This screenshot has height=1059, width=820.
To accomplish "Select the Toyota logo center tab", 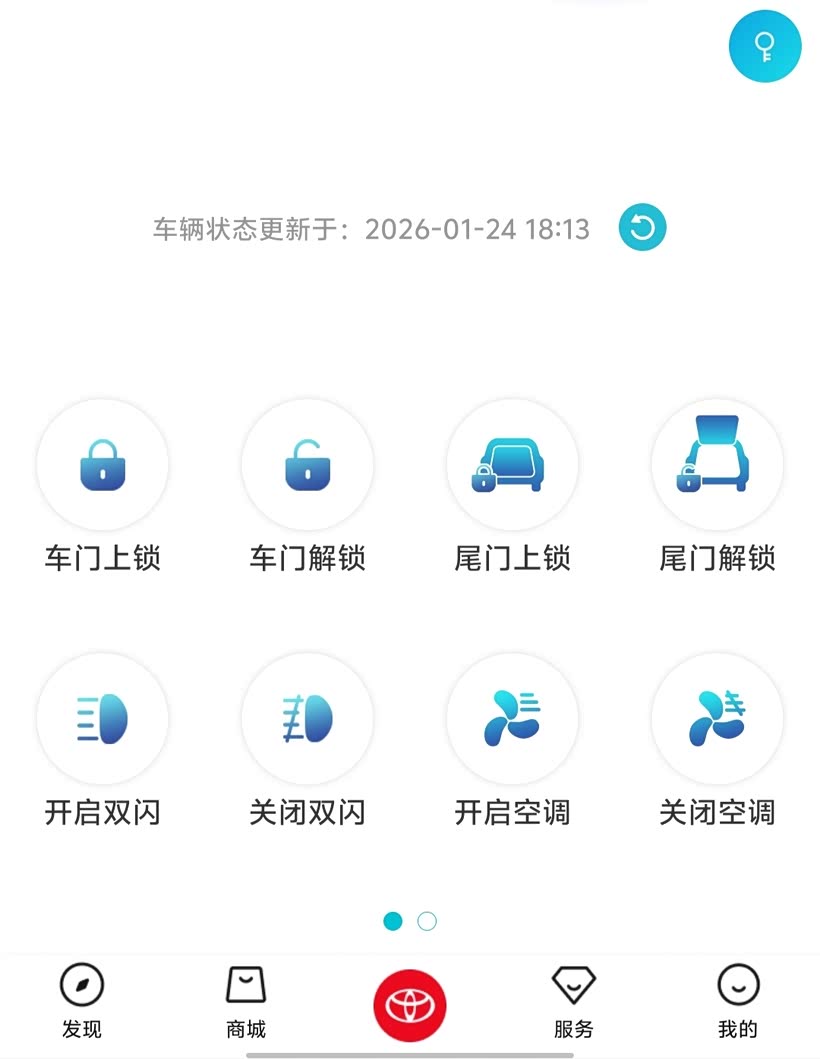I will tap(410, 1004).
